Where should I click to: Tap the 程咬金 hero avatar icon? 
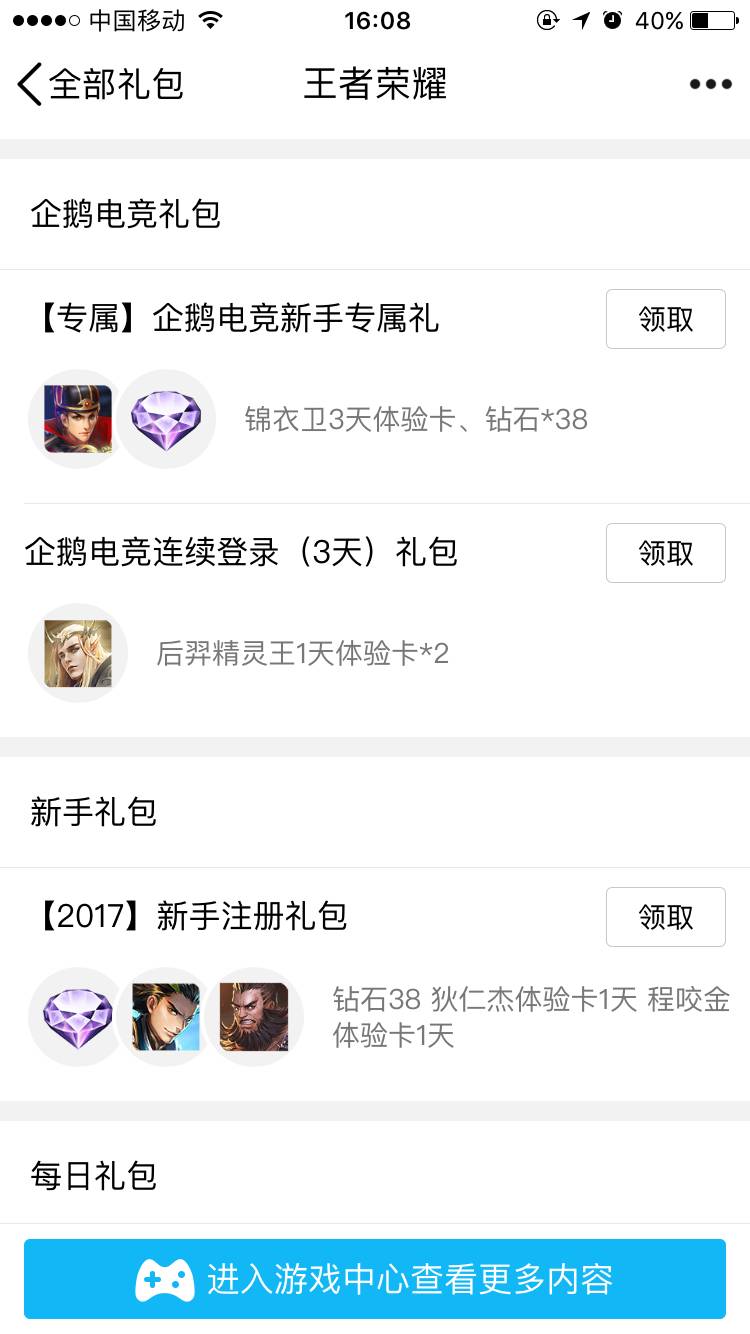pyautogui.click(x=252, y=1016)
